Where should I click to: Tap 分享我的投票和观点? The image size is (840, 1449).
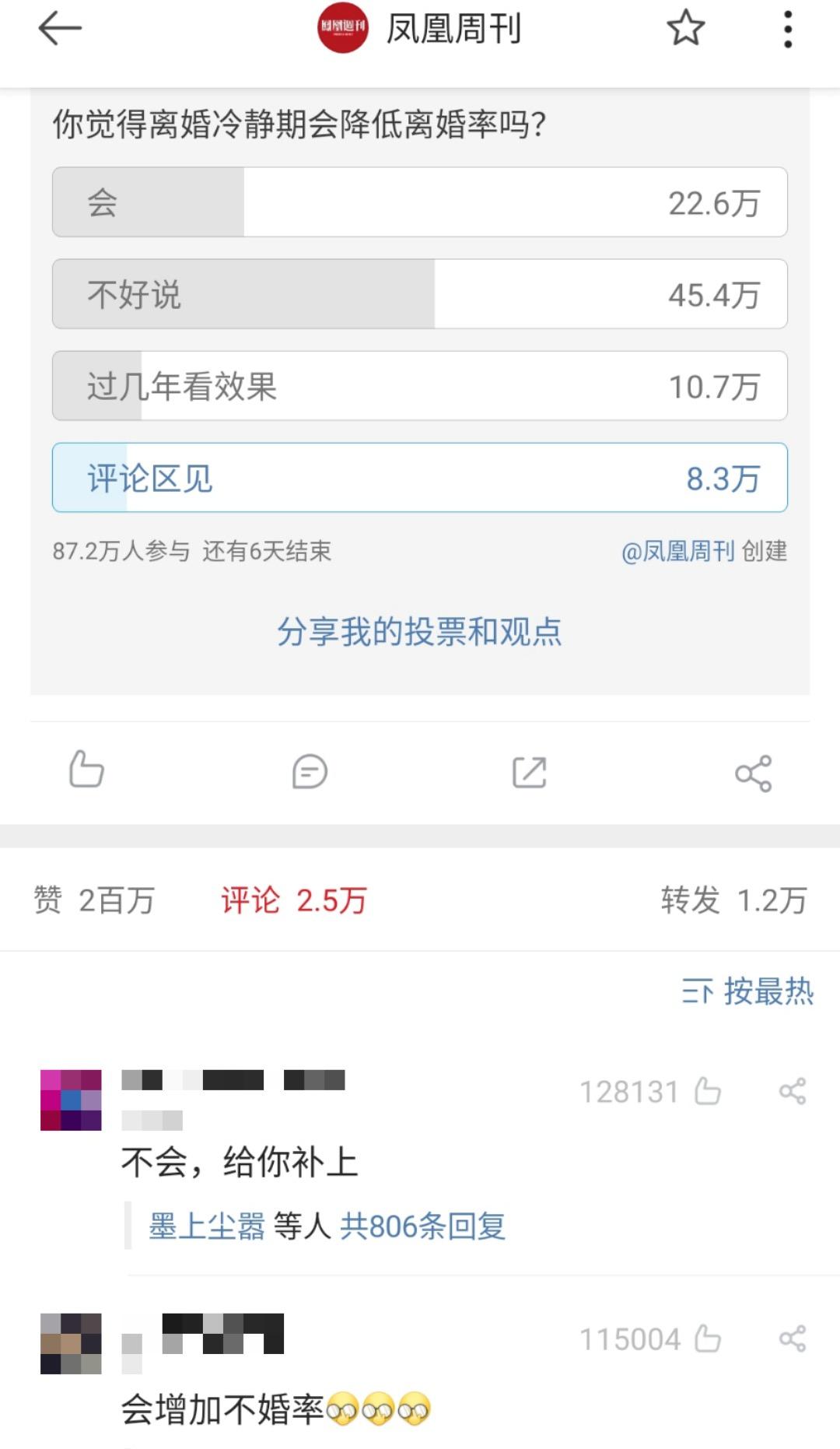pos(420,631)
